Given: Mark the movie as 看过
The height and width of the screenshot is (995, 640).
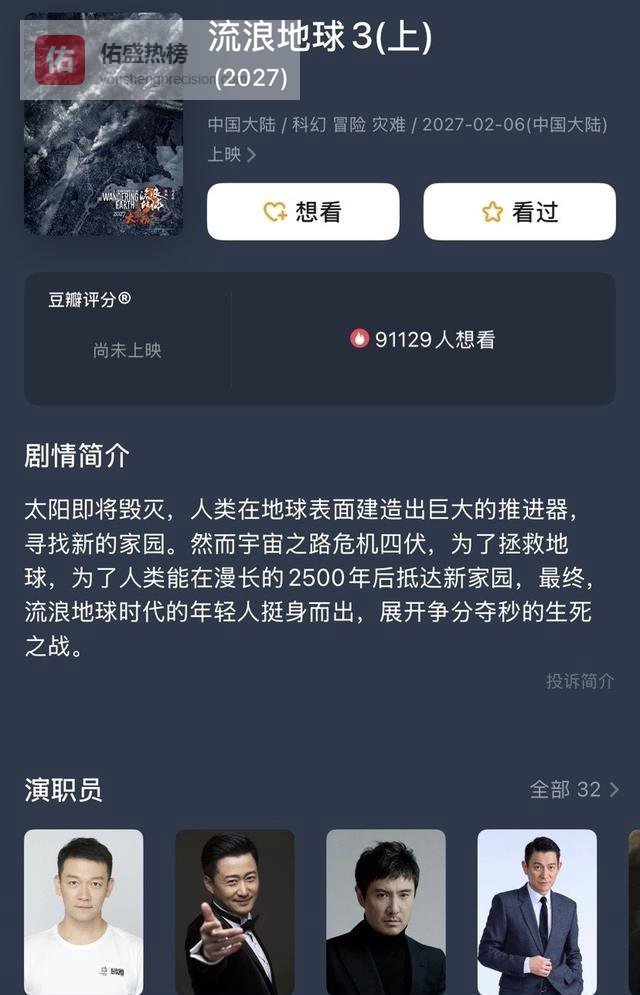Looking at the screenshot, I should click(519, 212).
